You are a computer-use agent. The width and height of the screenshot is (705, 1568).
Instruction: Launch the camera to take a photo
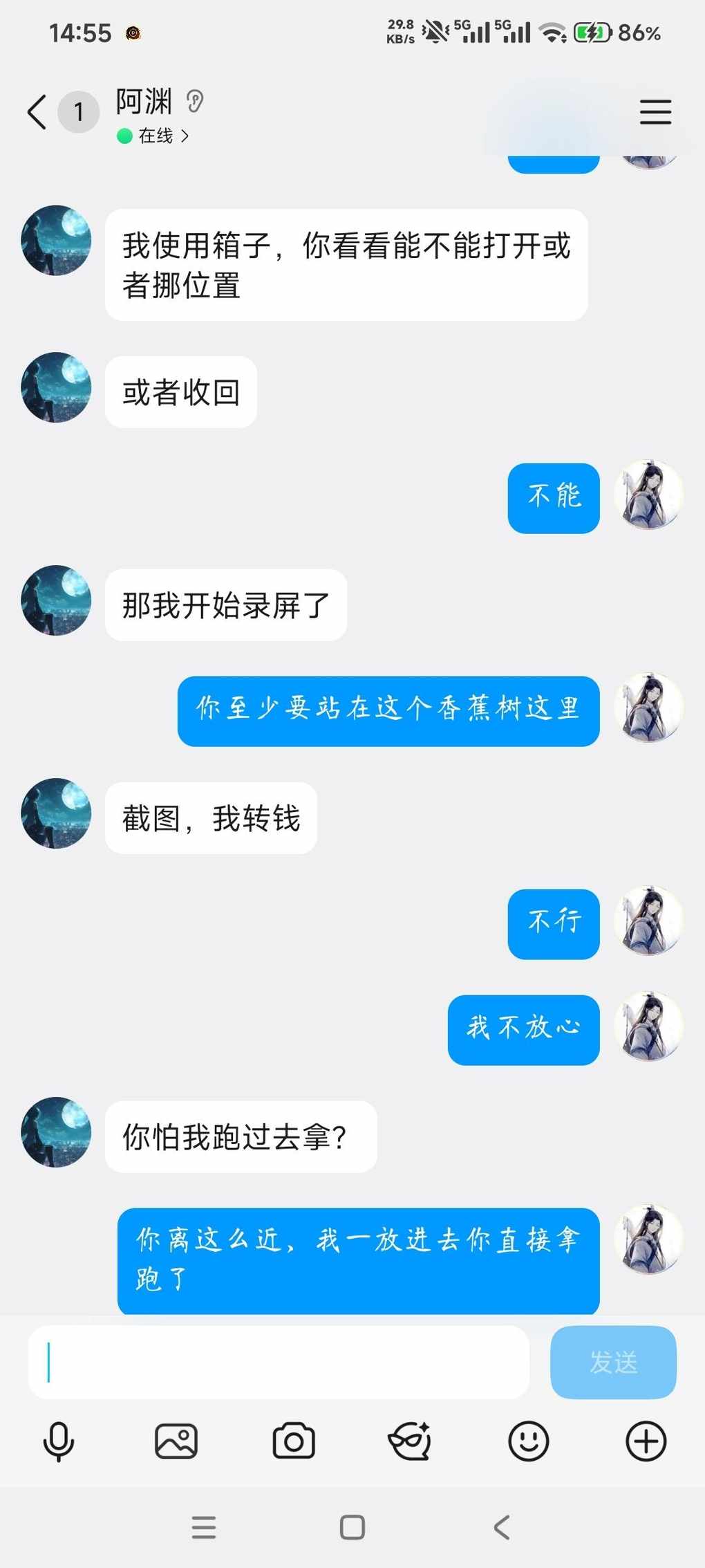[294, 1442]
